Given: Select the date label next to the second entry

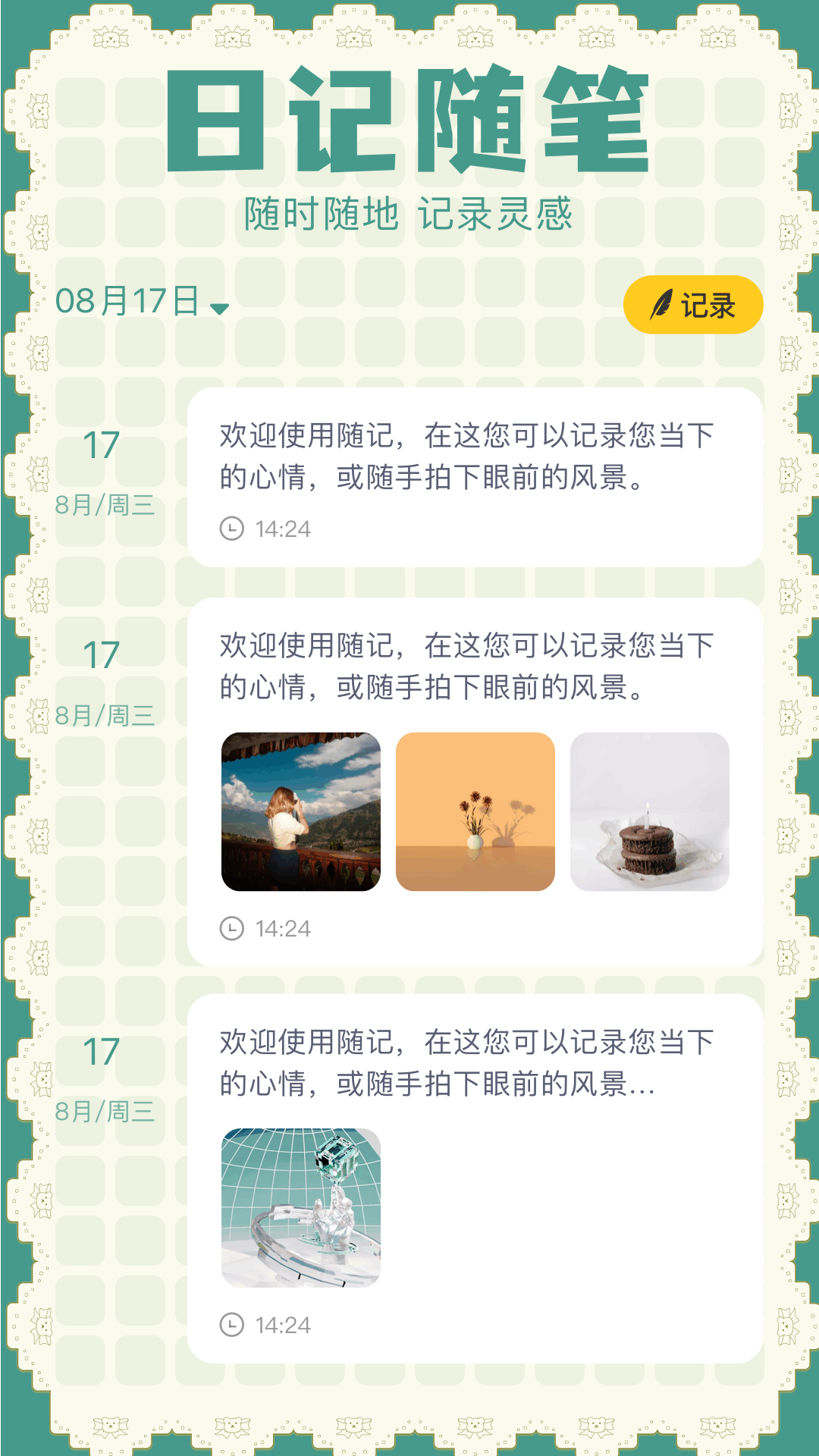Looking at the screenshot, I should 104,681.
